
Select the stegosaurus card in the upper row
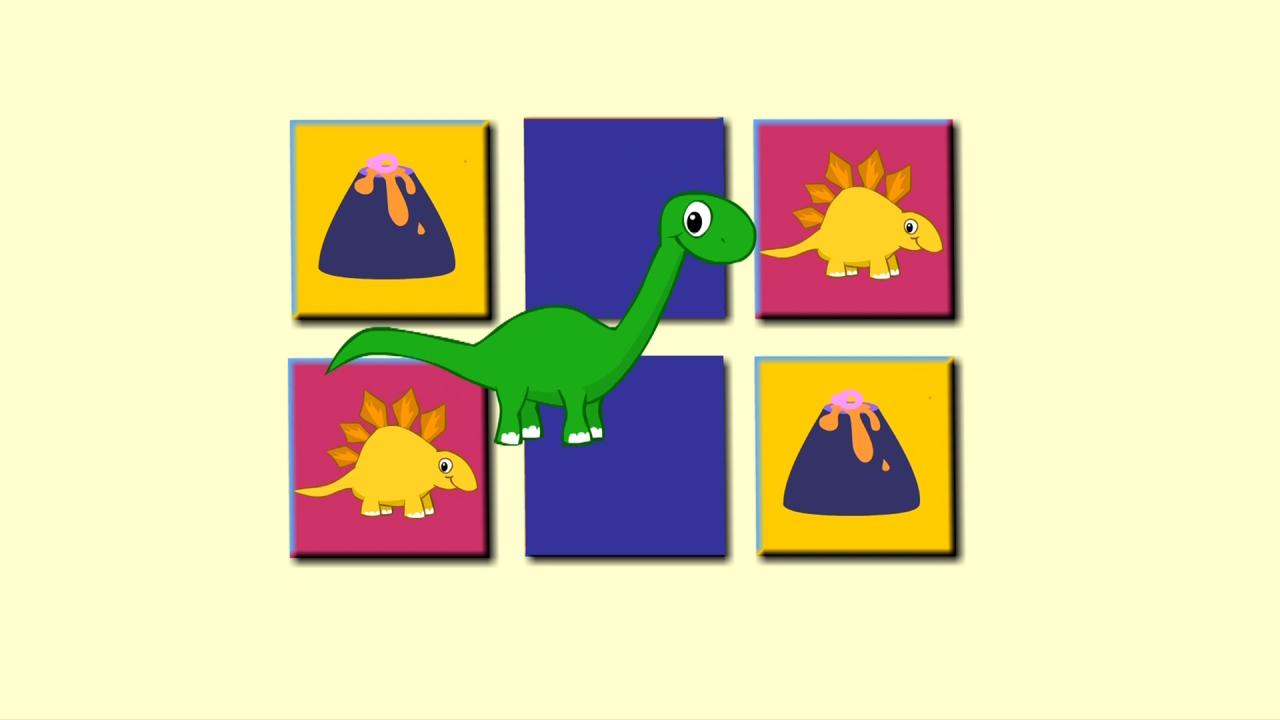(854, 219)
